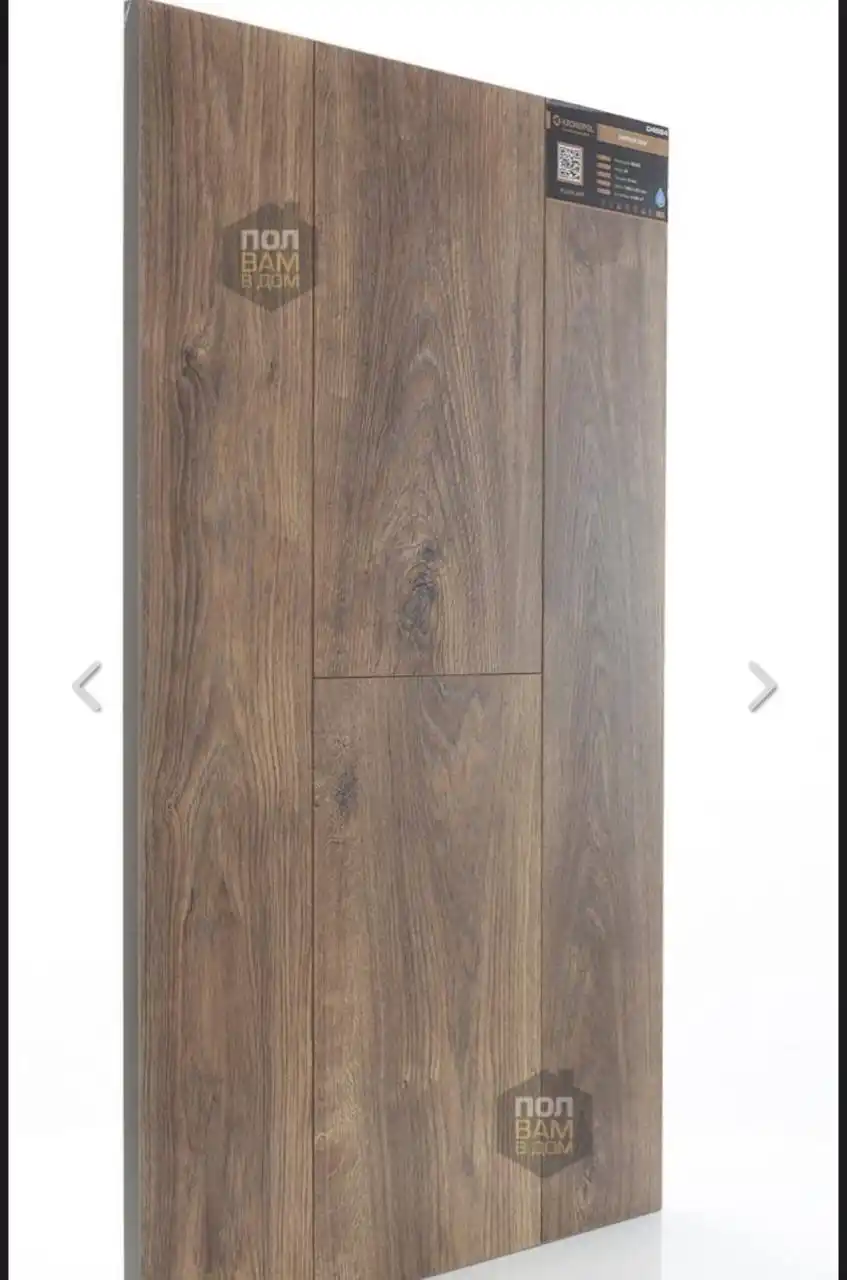The width and height of the screenshot is (847, 1280).
Task: Click the first usage pictogram on the label
Action: click(x=602, y=206)
